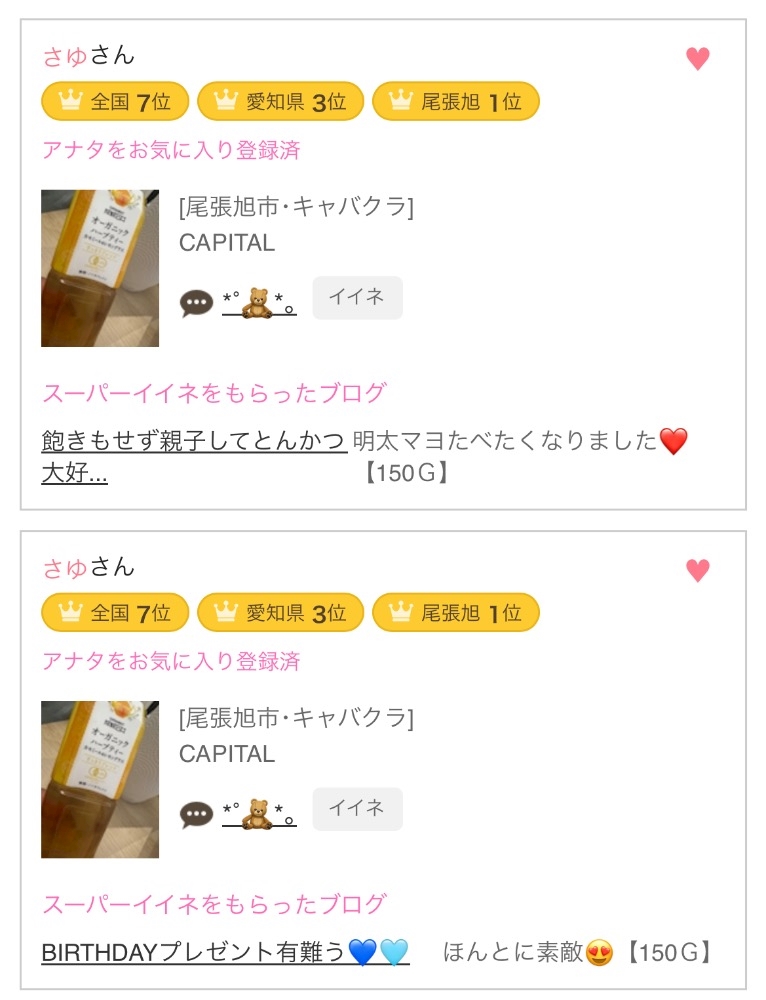Viewport: 766px width, 1000px height.
Task: Tap the heart icon on the 明太マヨ card
Action: (x=698, y=59)
